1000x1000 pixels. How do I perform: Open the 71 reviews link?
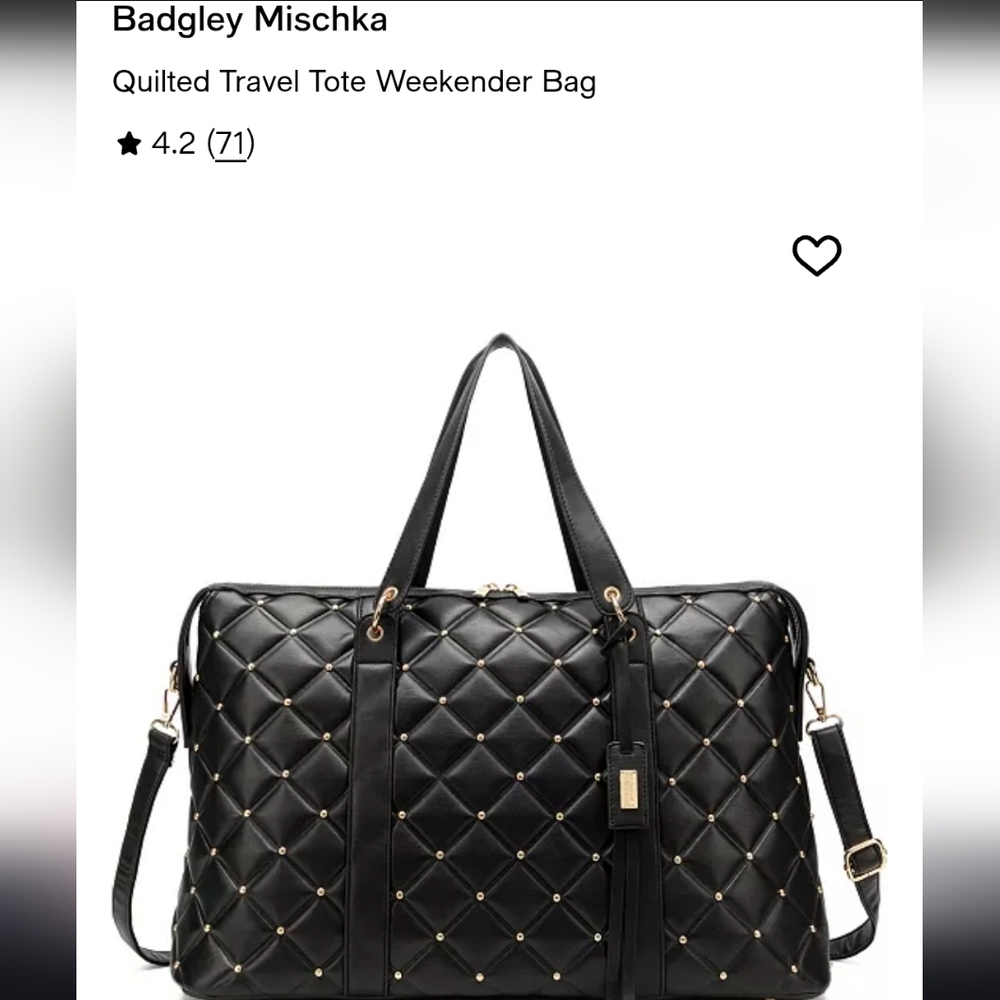[231, 144]
